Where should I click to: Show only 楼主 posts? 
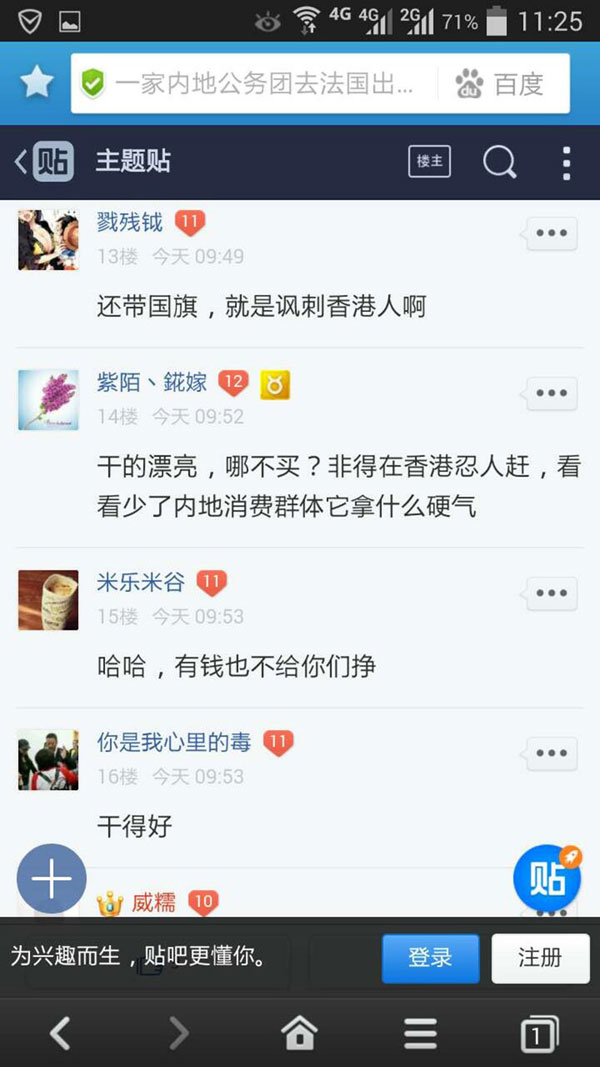click(429, 162)
